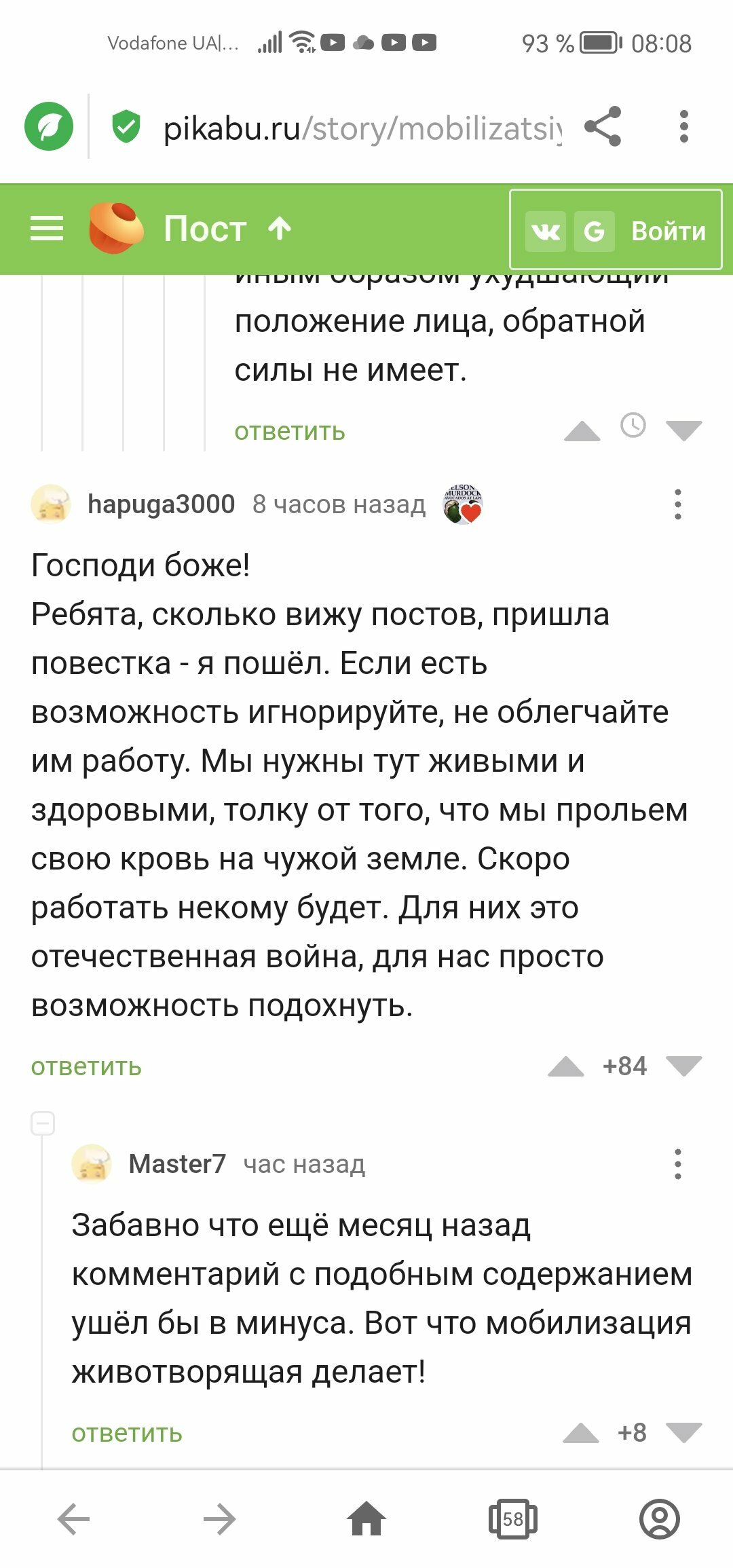Screen dimensions: 733x1568
Task: Reply to hapuga3000's comment
Action: point(86,1066)
